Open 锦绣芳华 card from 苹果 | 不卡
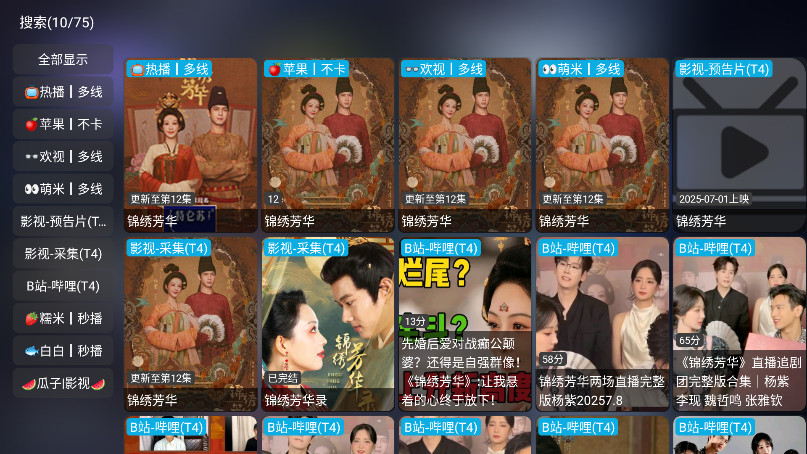 pyautogui.click(x=328, y=145)
